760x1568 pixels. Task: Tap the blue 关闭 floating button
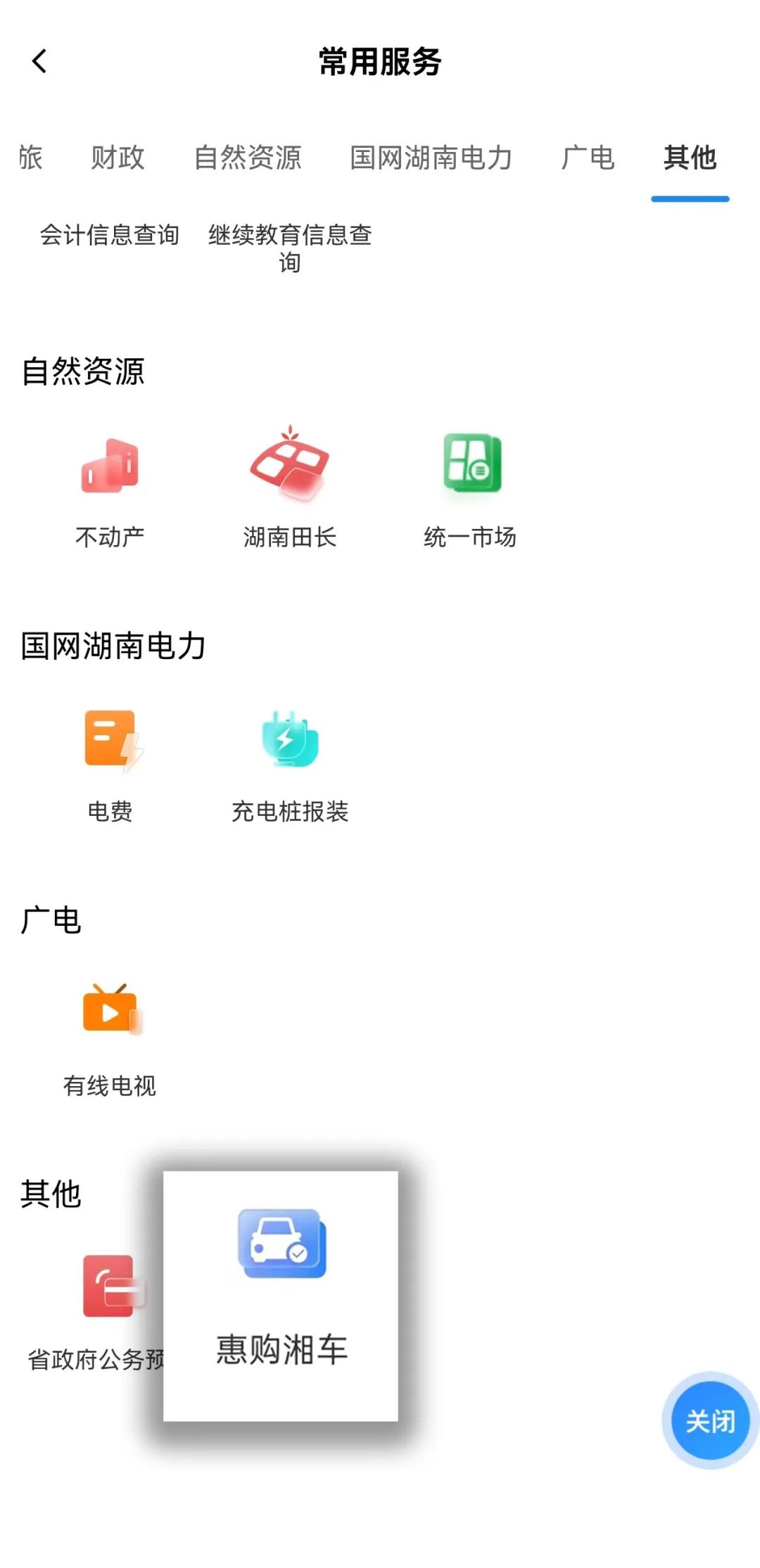pyautogui.click(x=710, y=1420)
